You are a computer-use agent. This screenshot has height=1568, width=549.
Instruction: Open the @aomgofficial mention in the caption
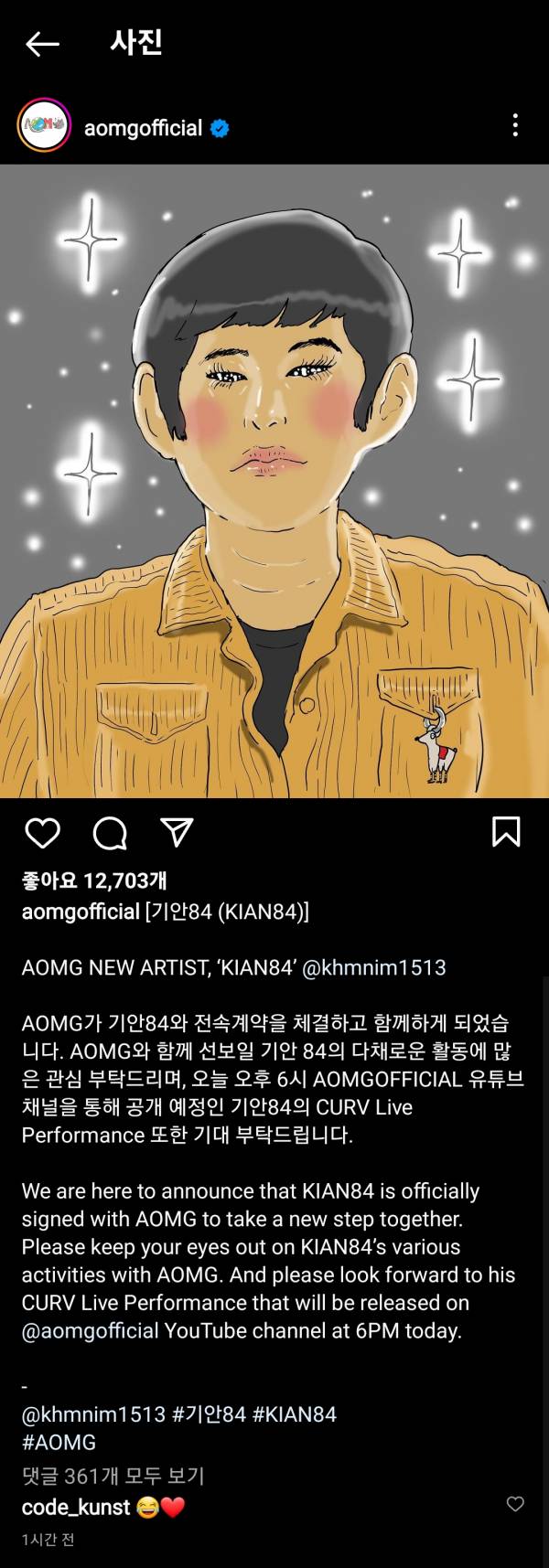pyautogui.click(x=90, y=1330)
